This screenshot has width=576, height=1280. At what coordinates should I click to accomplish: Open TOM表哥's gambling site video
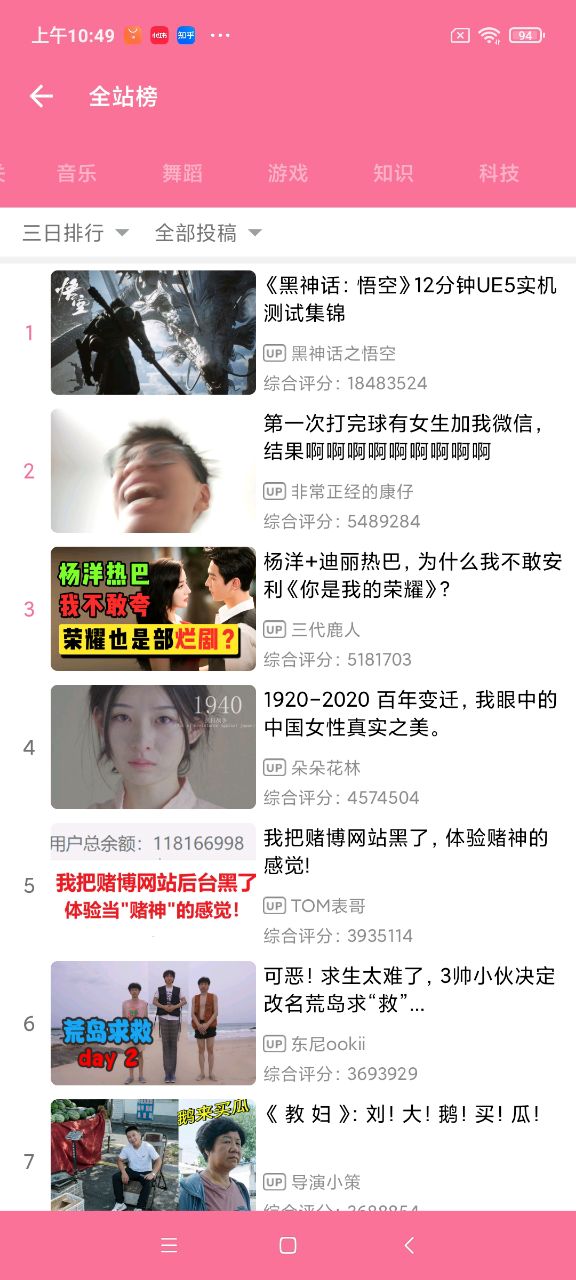[x=288, y=885]
